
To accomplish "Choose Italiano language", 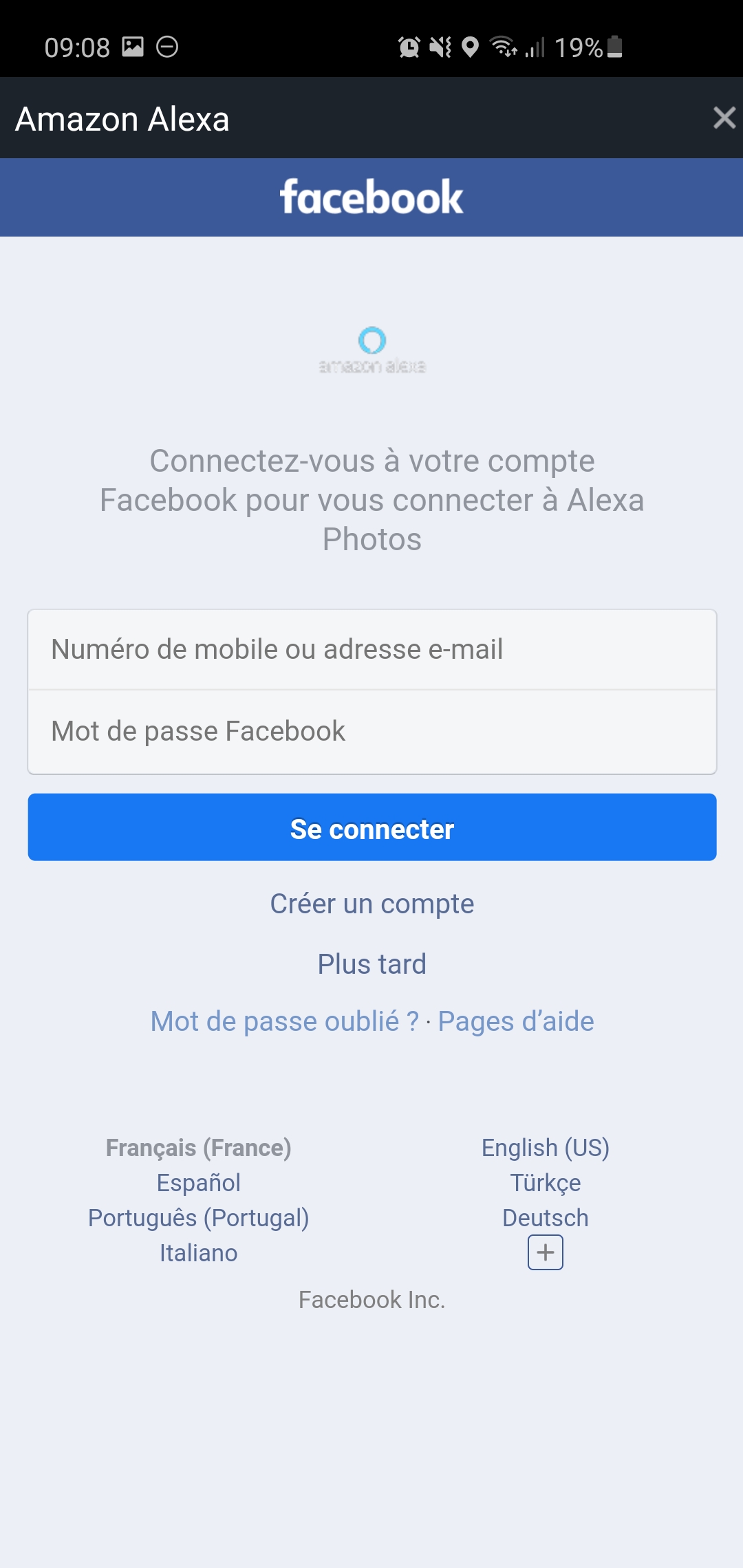I will [x=199, y=1253].
